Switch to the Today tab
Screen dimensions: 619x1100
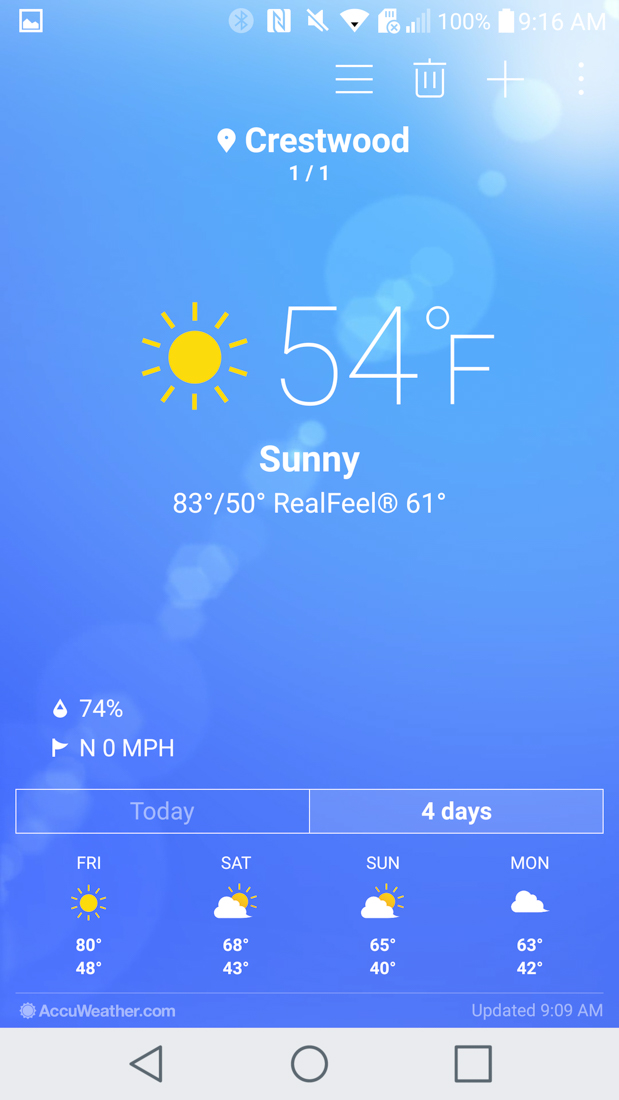163,811
